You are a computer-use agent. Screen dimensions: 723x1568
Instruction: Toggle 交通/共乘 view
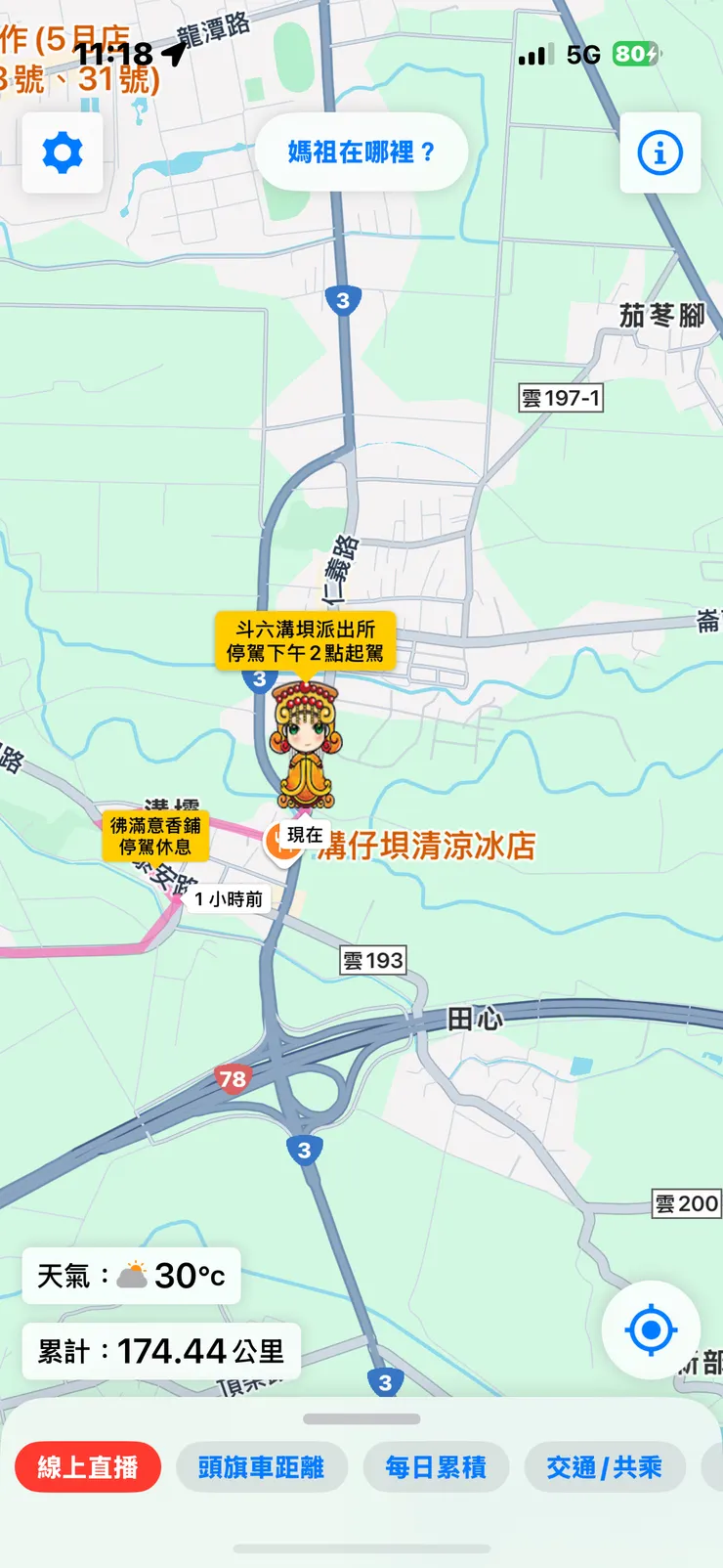pyautogui.click(x=604, y=1466)
